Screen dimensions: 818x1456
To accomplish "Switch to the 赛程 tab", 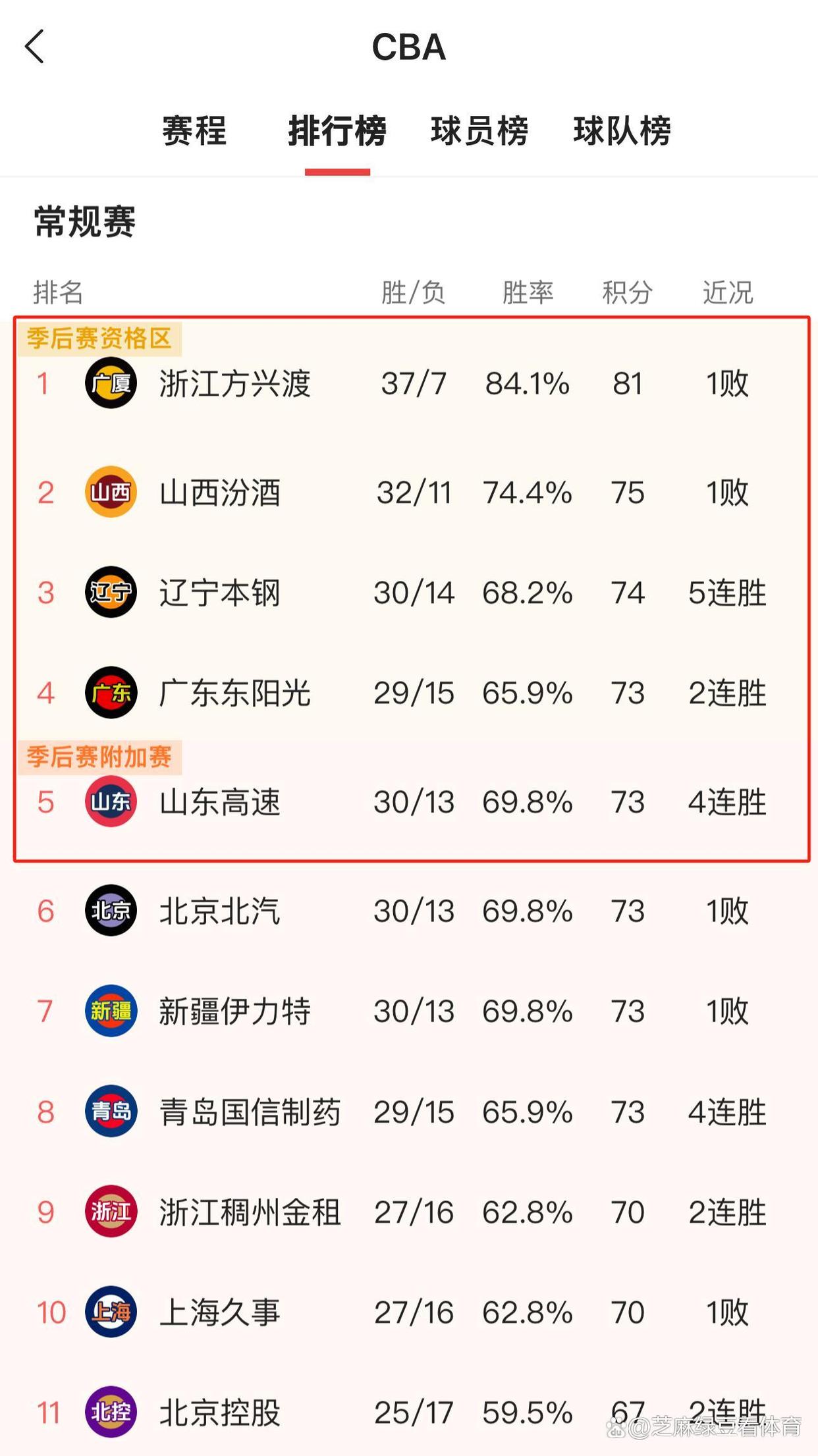I will [194, 130].
